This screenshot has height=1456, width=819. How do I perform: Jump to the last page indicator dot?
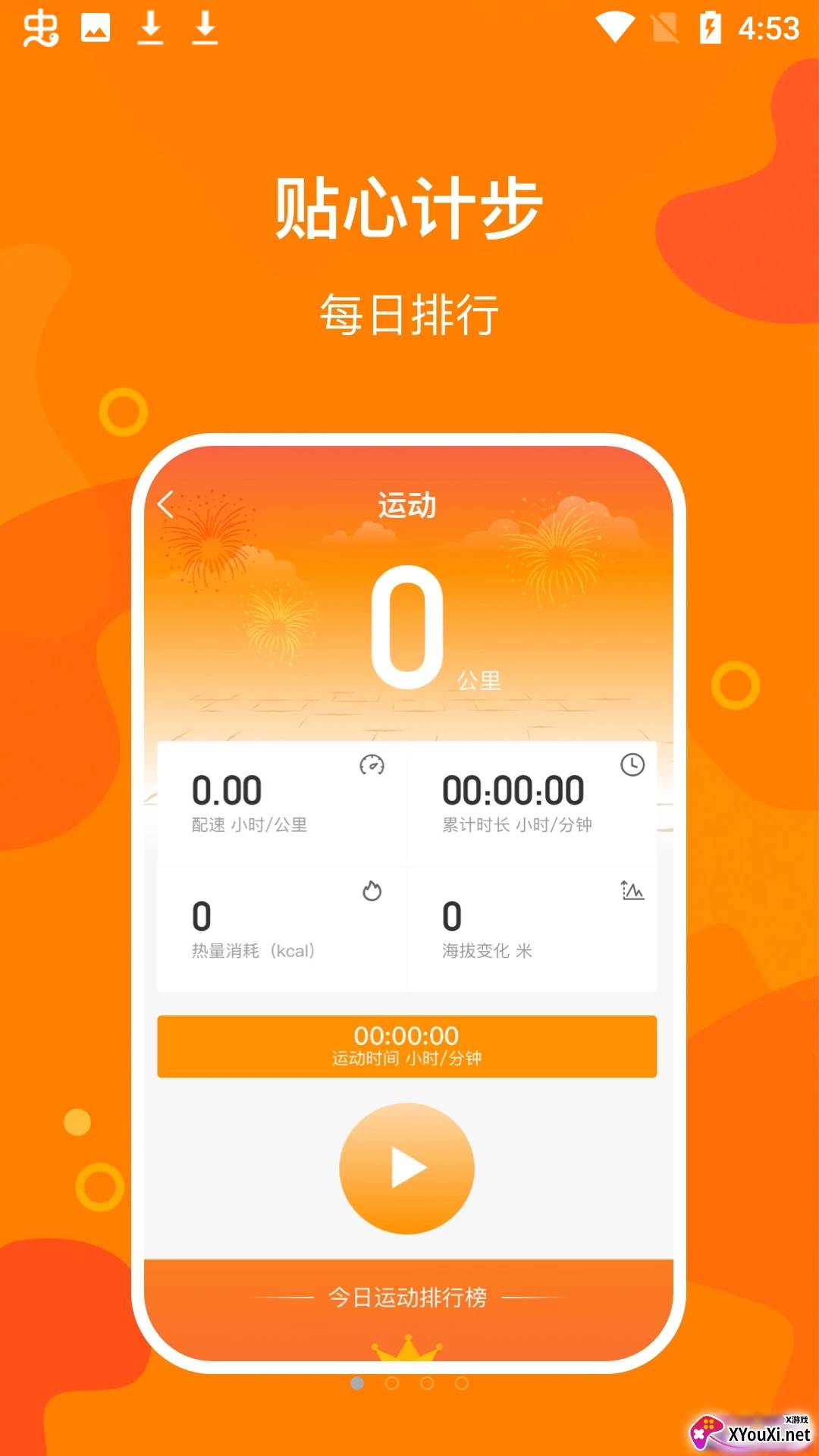(x=462, y=1383)
